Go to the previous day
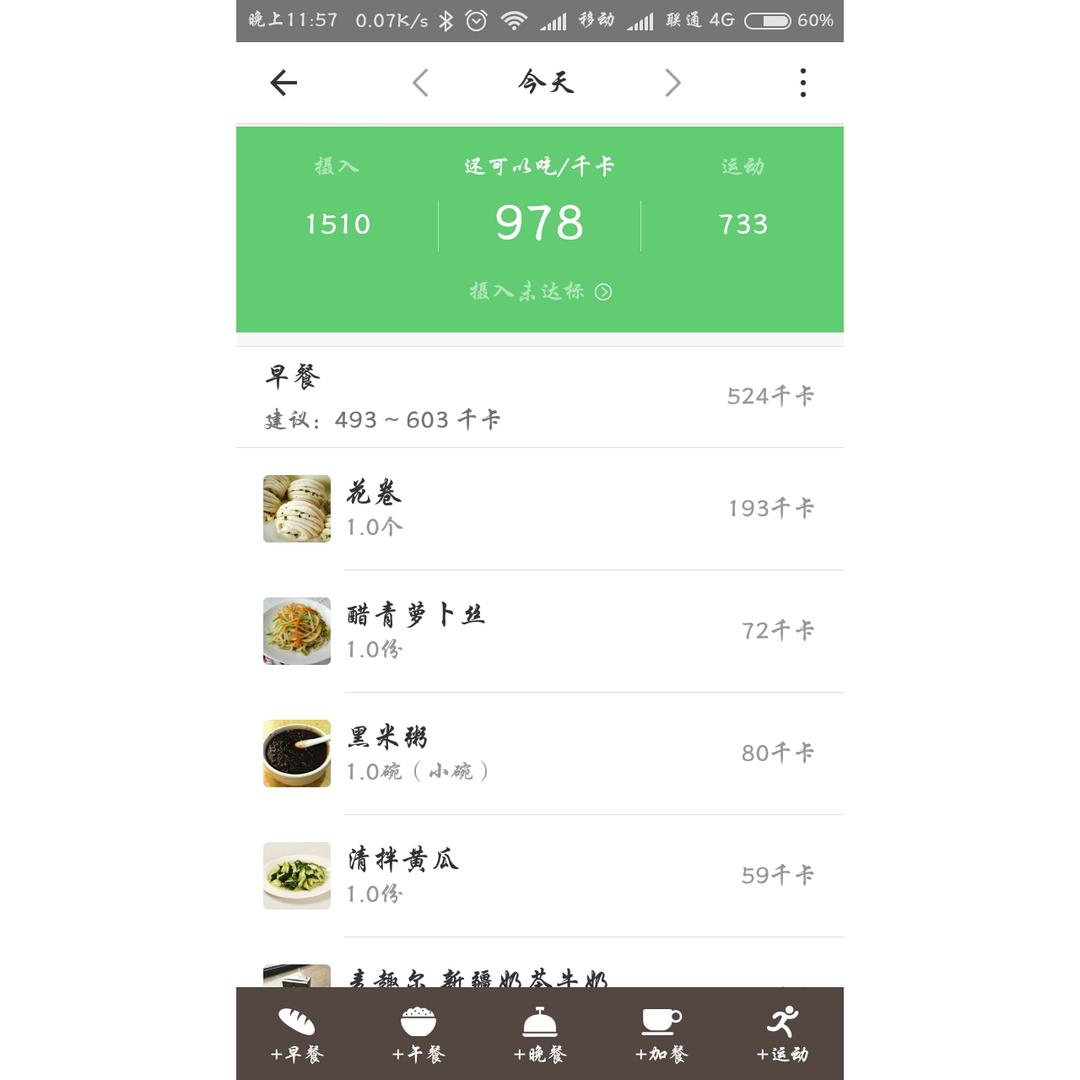 (x=420, y=83)
